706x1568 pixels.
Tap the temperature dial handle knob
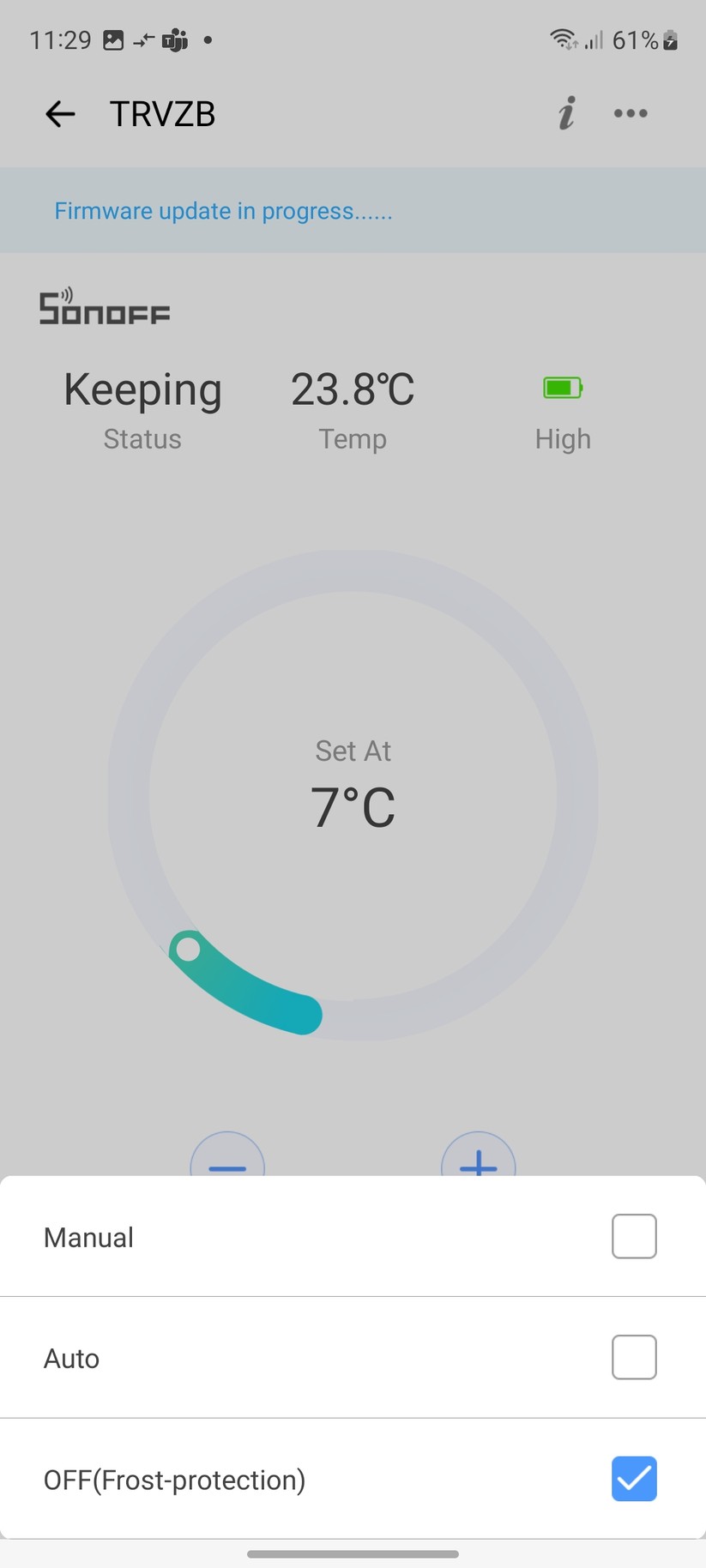pos(190,950)
